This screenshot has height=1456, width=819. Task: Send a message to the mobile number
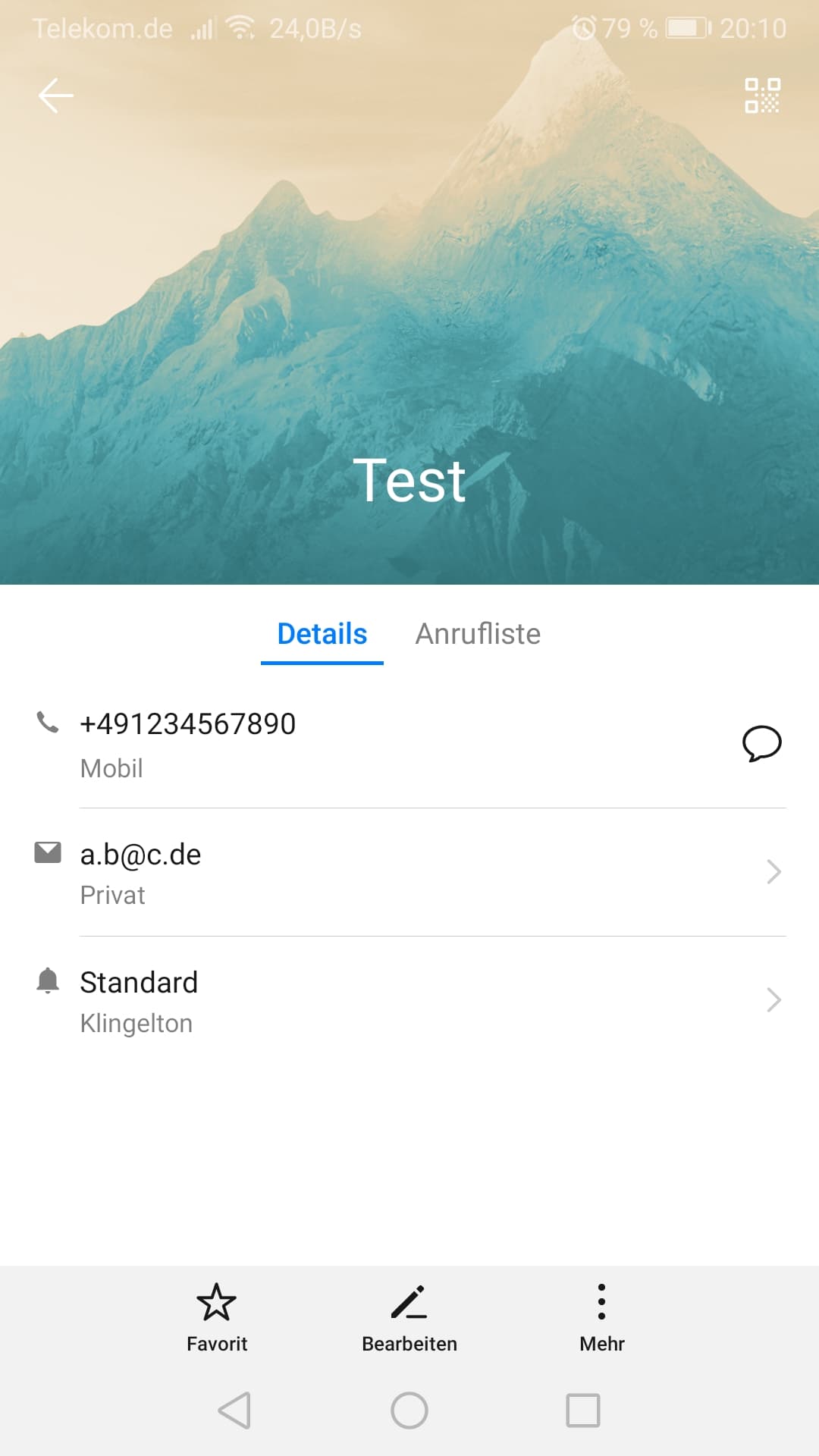tap(761, 743)
